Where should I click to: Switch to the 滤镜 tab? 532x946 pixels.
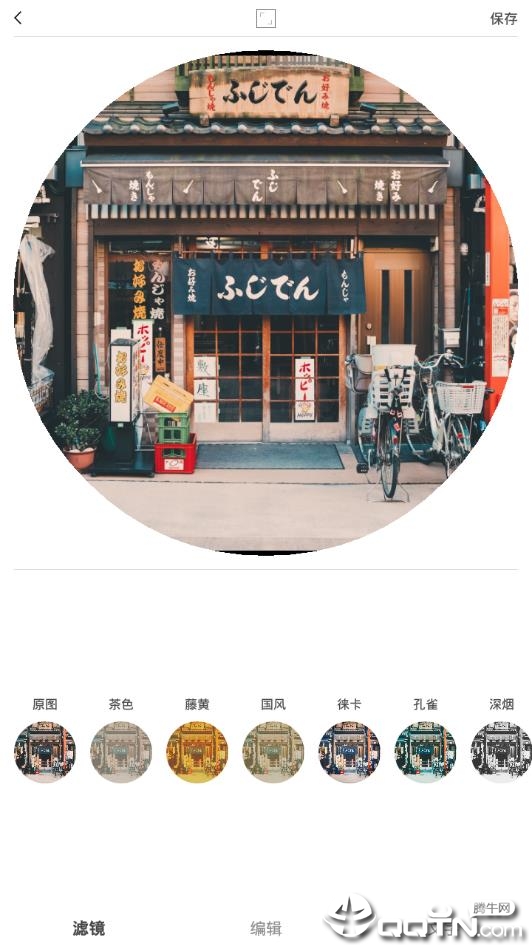[89, 928]
